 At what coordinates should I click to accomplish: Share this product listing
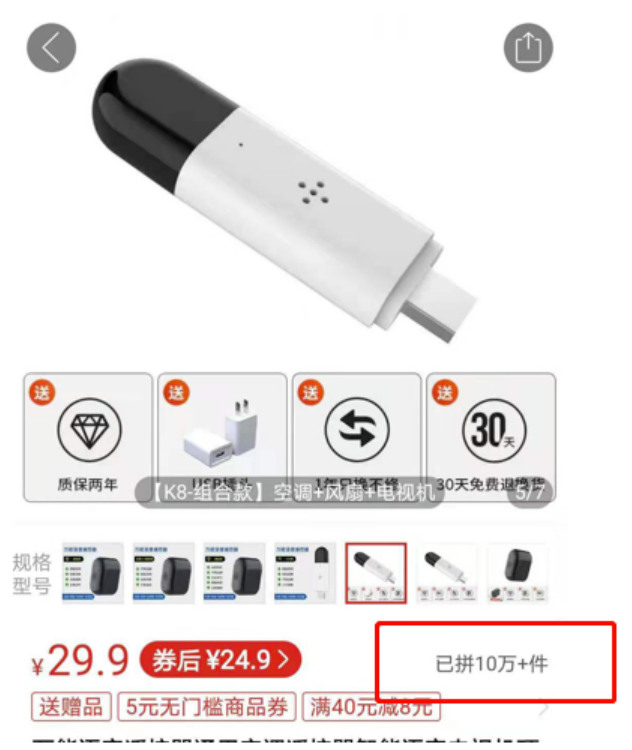coord(527,47)
